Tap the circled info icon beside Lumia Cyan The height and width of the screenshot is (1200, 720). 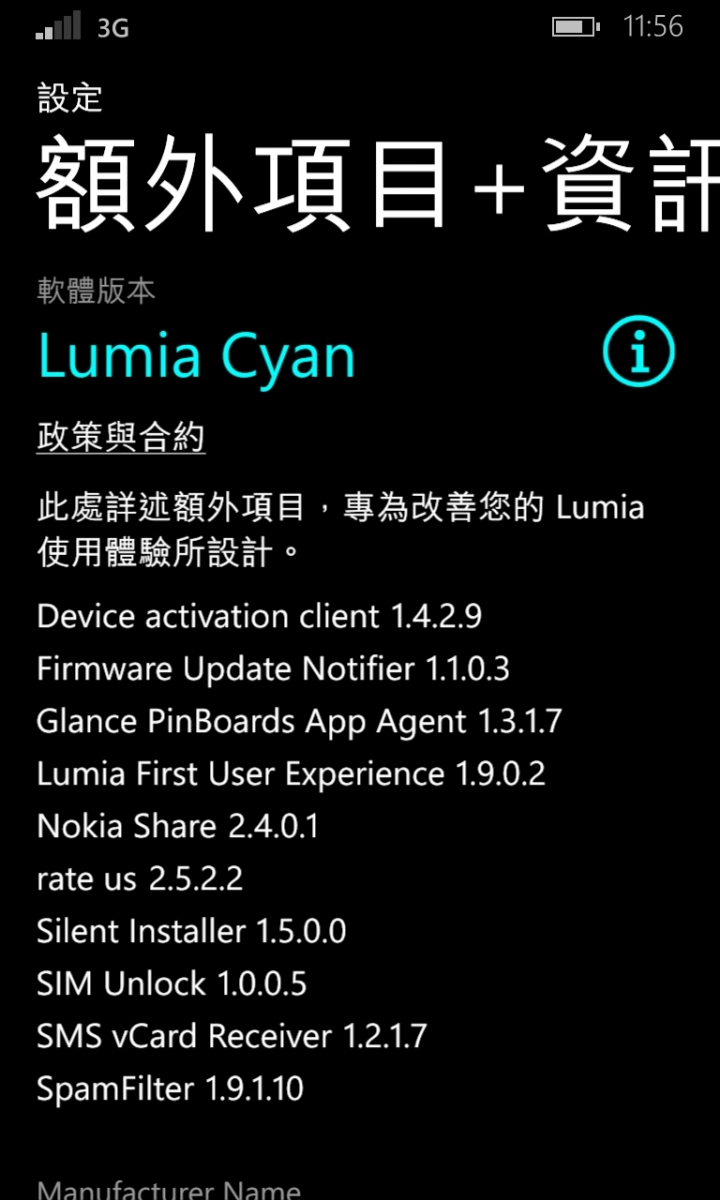click(x=638, y=352)
